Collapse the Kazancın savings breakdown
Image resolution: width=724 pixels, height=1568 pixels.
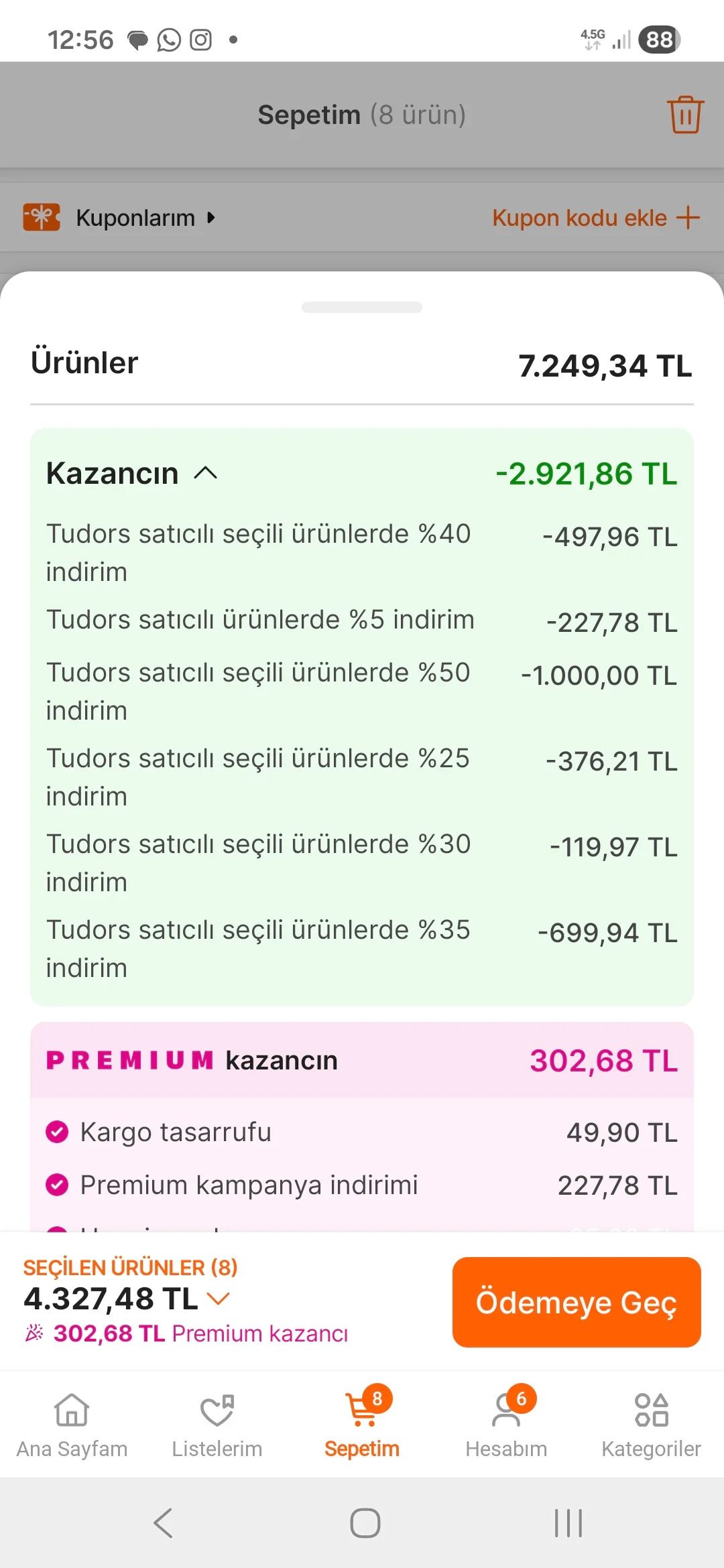click(205, 474)
